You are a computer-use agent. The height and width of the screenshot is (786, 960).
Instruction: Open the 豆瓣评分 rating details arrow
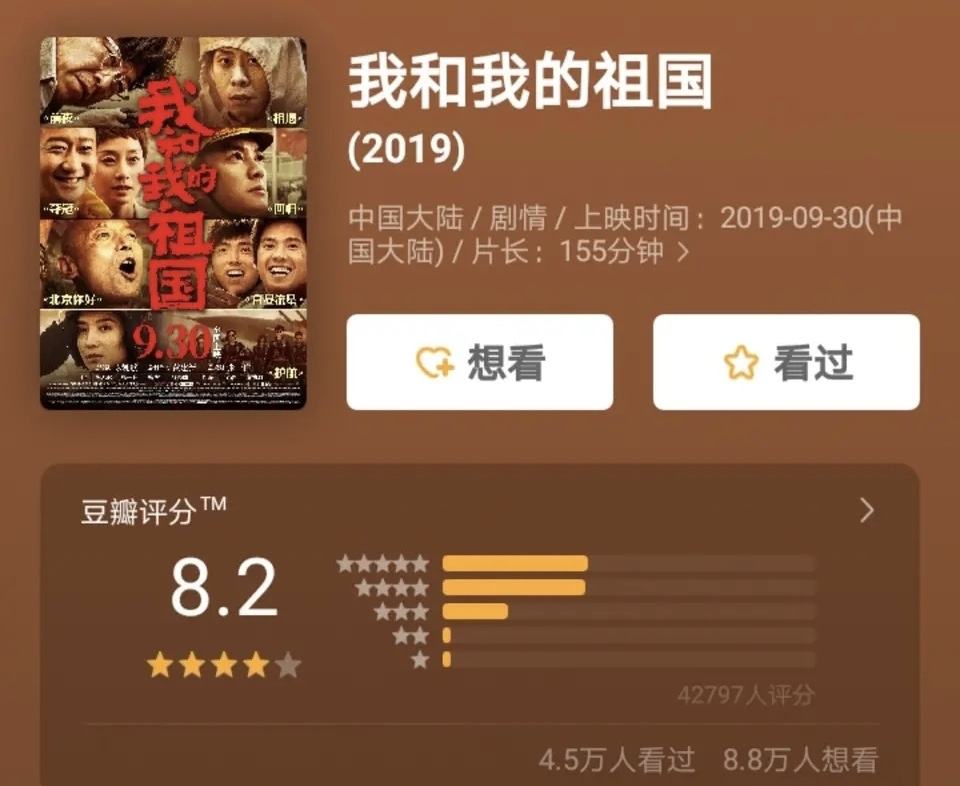[x=866, y=511]
